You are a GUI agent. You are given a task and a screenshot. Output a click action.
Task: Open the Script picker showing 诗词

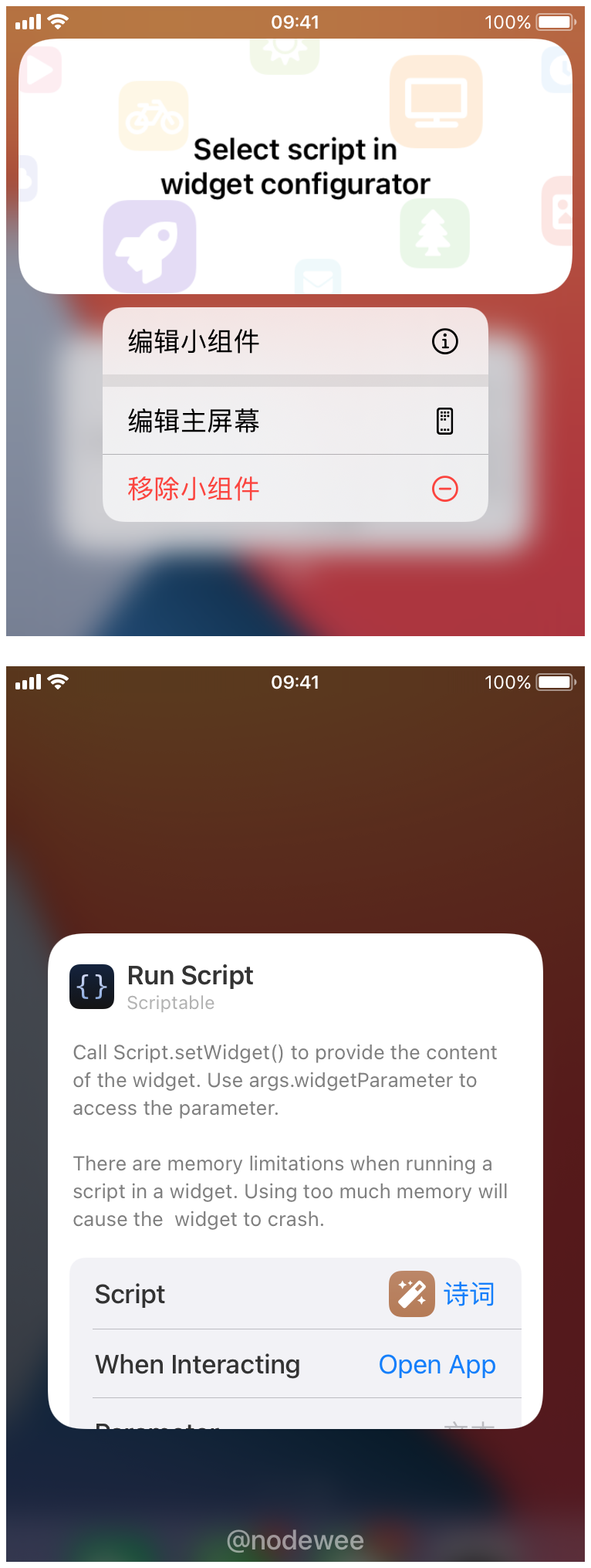(x=441, y=1294)
